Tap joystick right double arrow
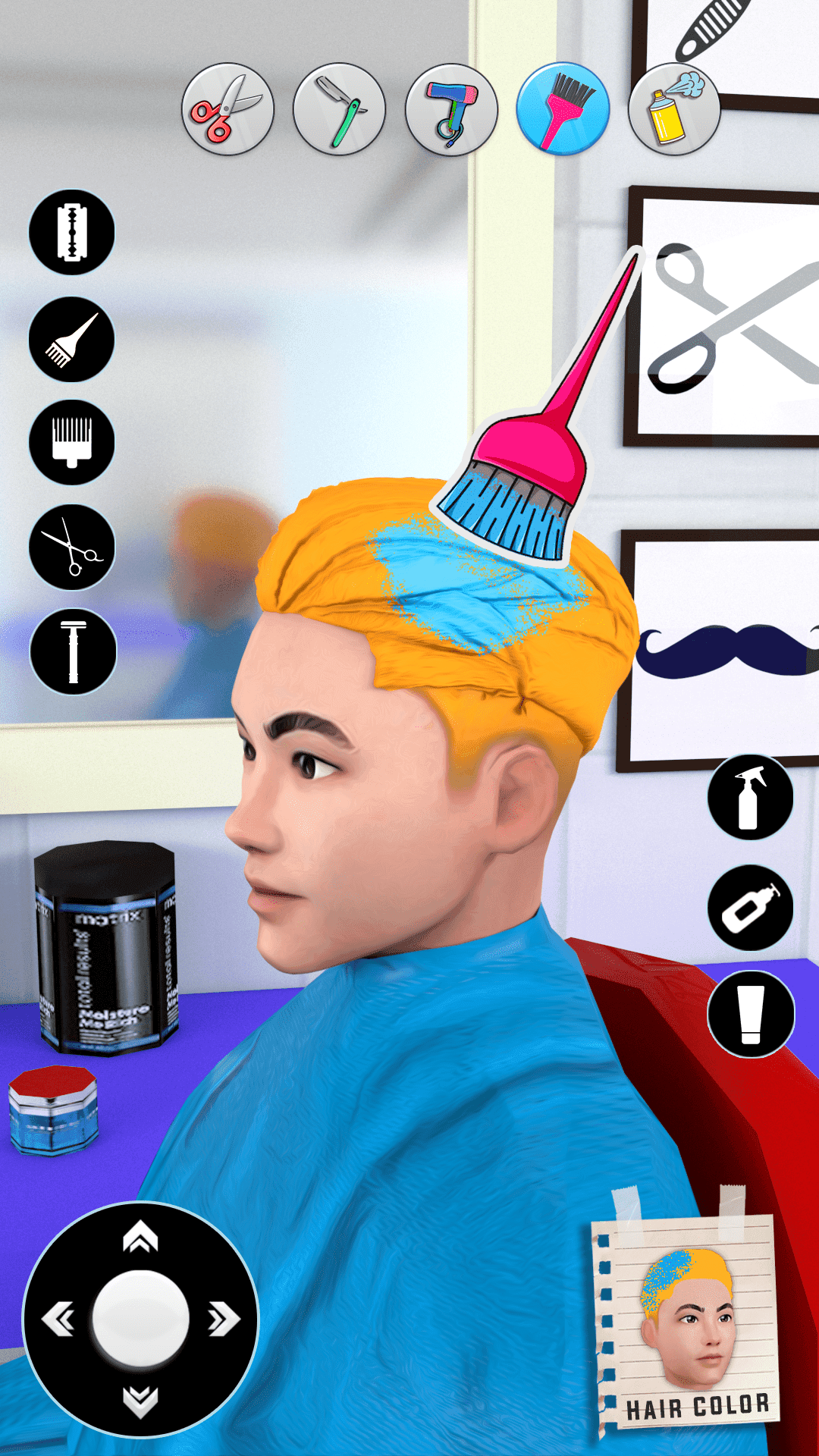 [x=223, y=1319]
